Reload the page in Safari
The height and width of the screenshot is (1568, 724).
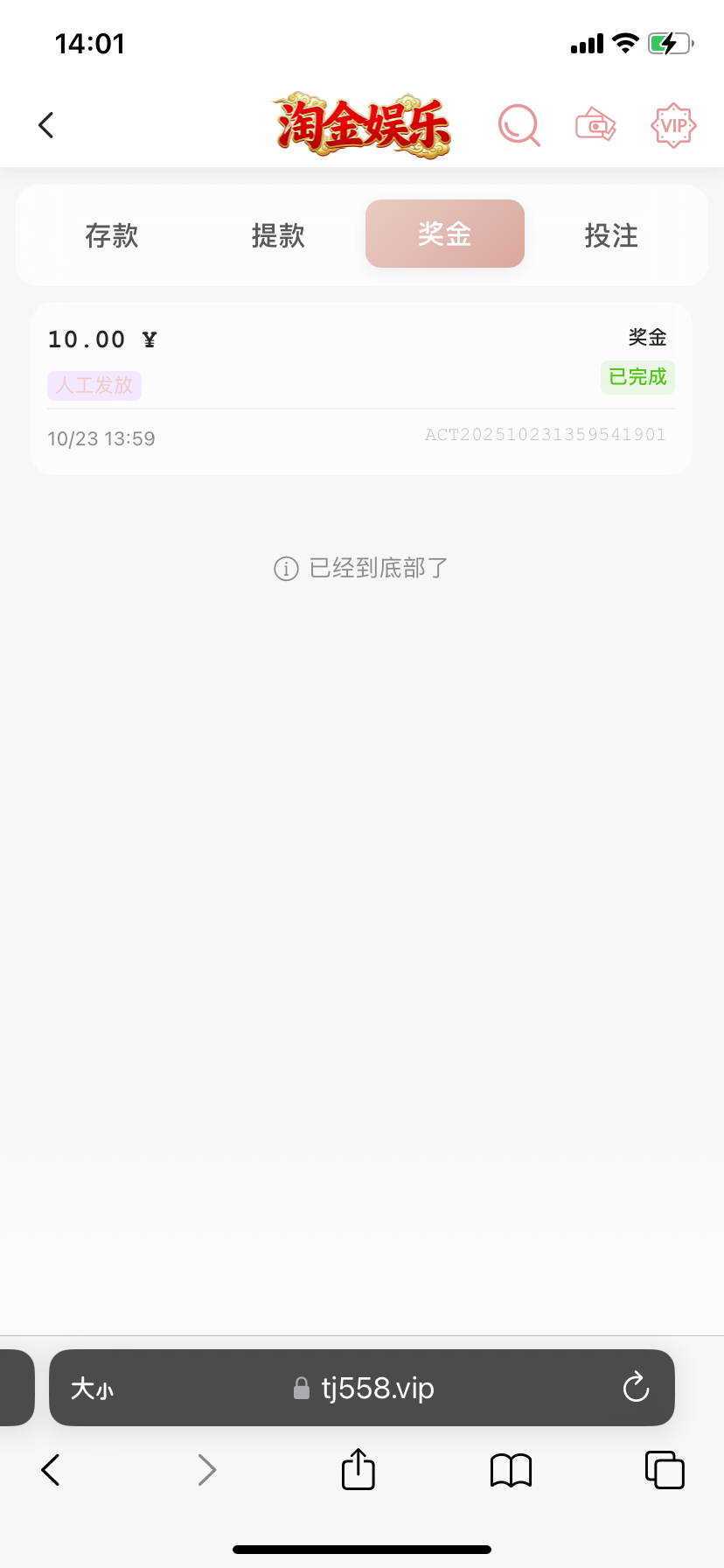point(636,1388)
